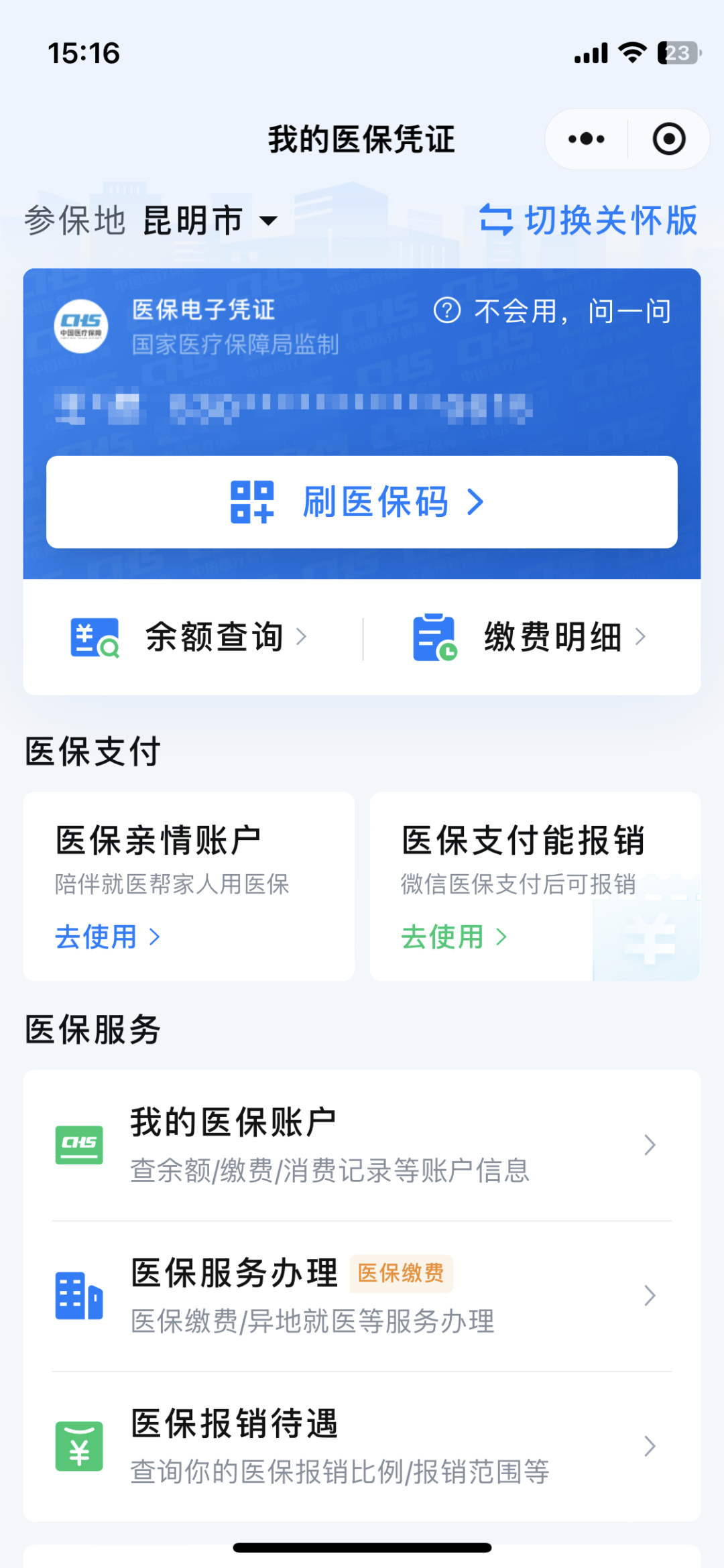Open 不会用，问一问 help
The width and height of the screenshot is (724, 1568).
[x=553, y=311]
